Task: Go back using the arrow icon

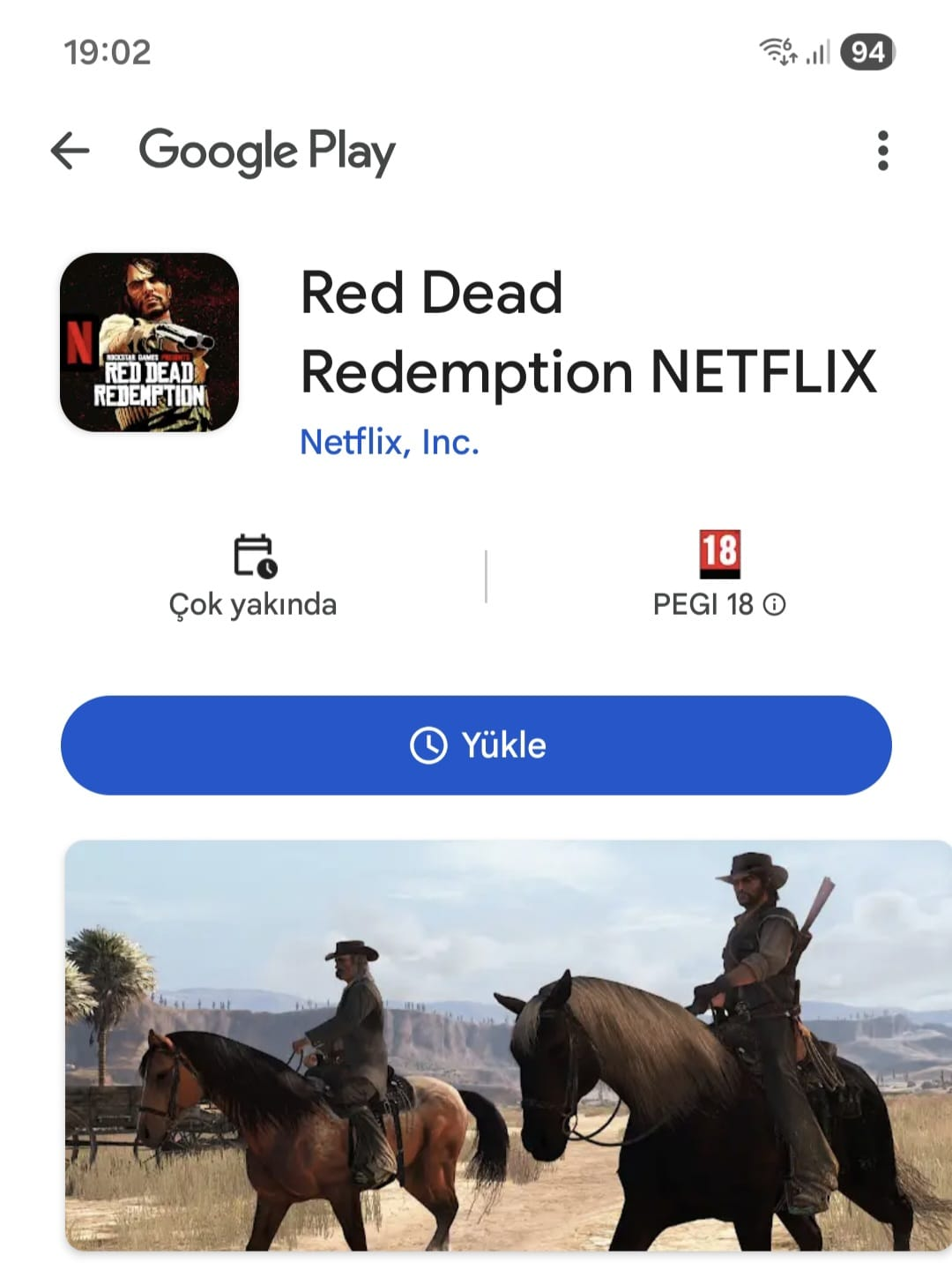Action: click(x=71, y=151)
